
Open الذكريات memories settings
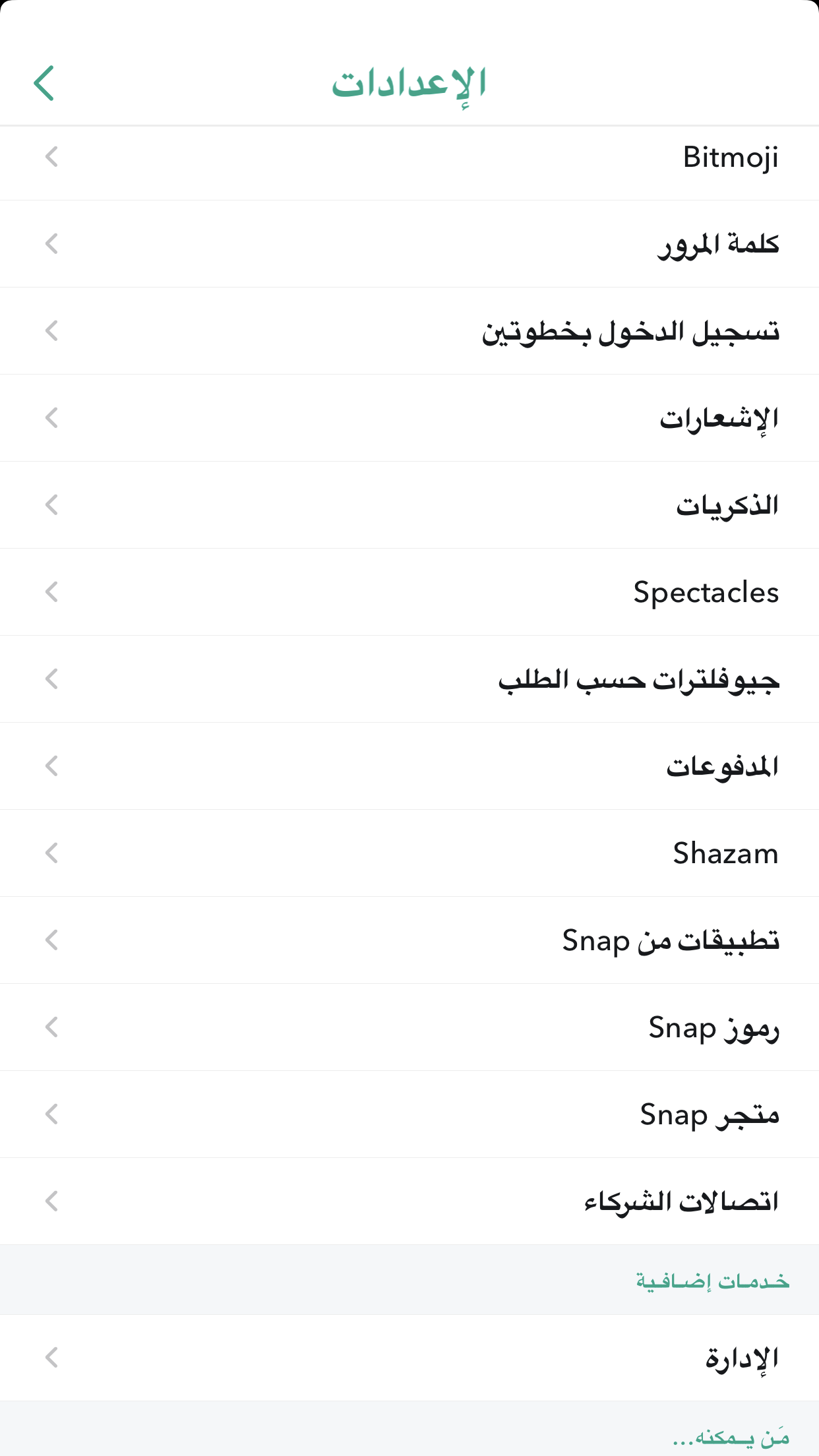[409, 505]
